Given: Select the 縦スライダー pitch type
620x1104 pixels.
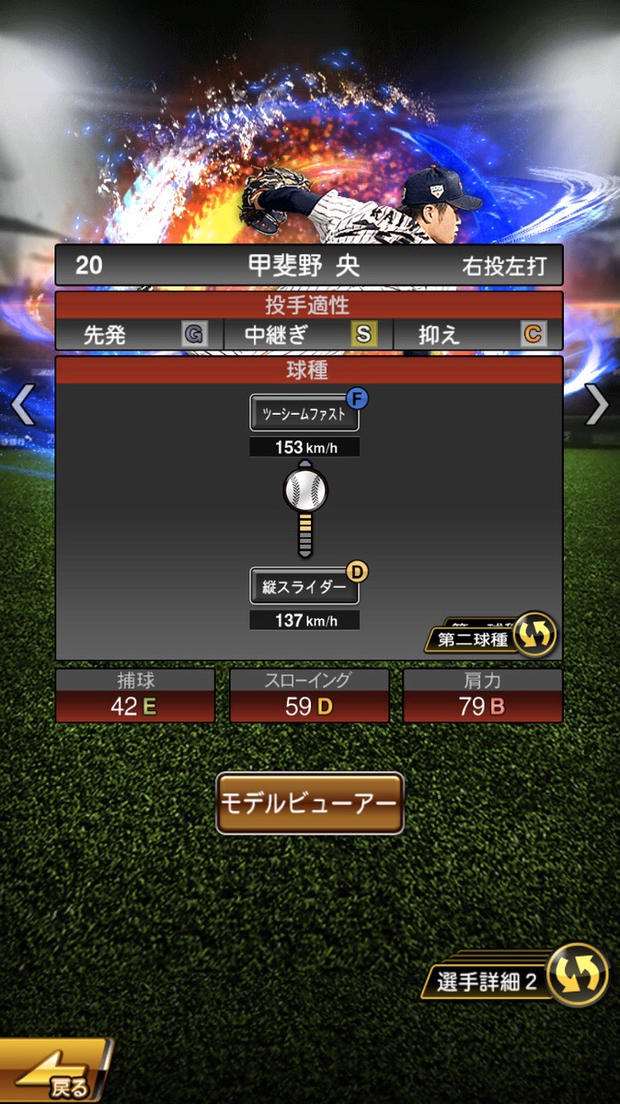Looking at the screenshot, I should (304, 587).
